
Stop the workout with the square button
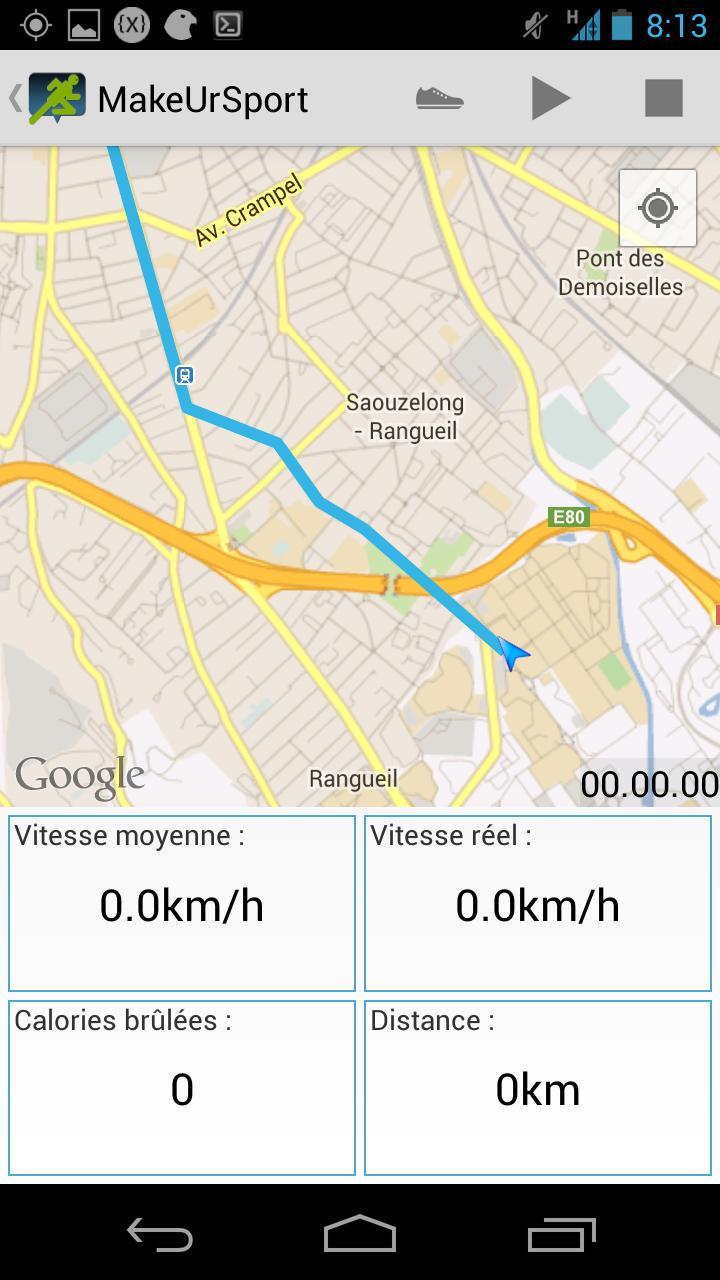(663, 98)
